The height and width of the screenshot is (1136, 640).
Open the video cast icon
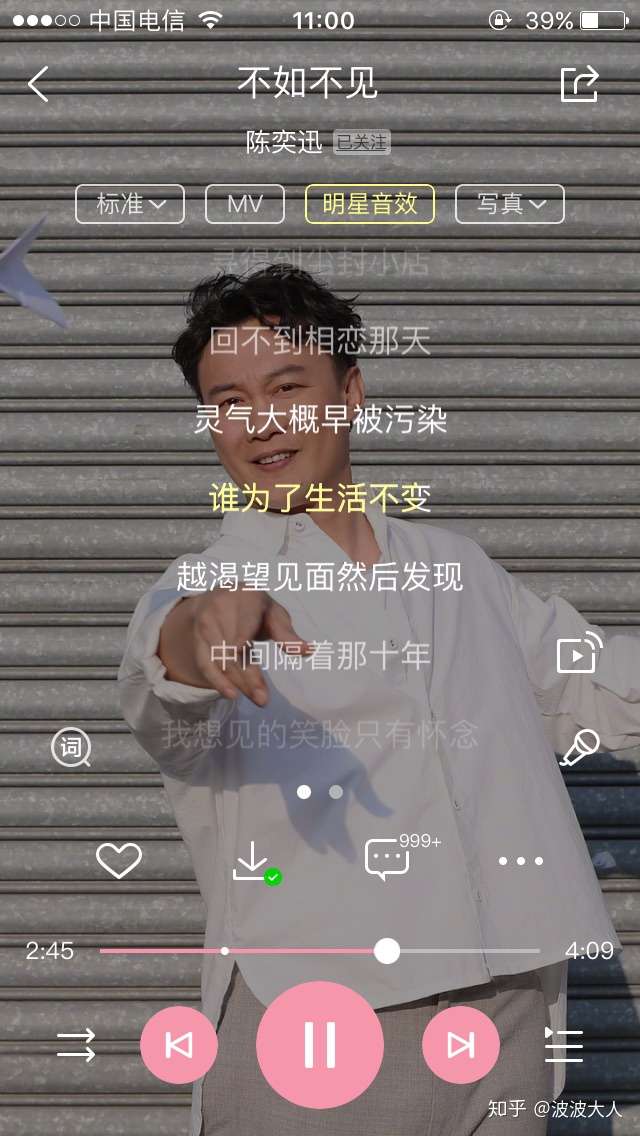tap(579, 653)
